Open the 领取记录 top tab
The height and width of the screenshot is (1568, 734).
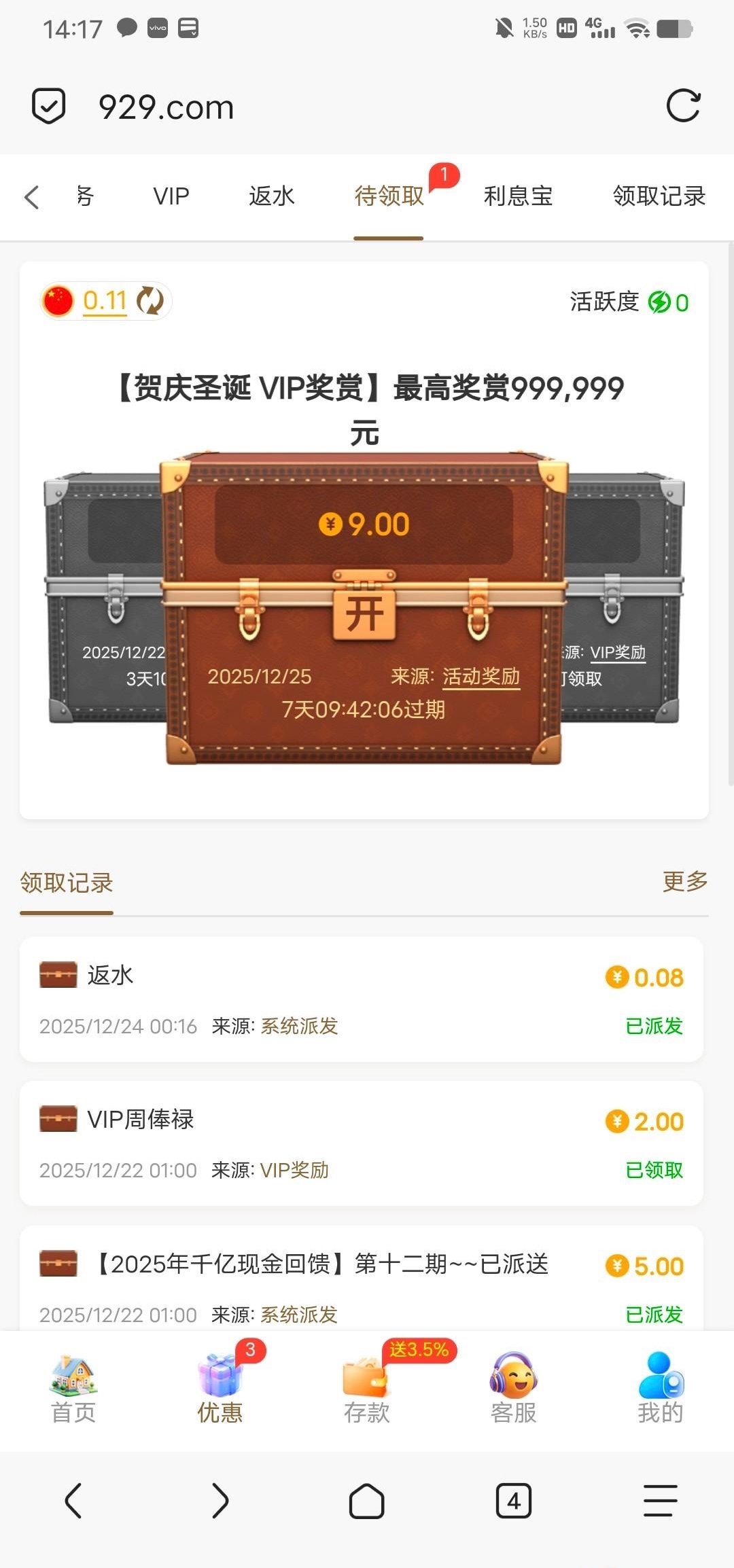[x=659, y=196]
